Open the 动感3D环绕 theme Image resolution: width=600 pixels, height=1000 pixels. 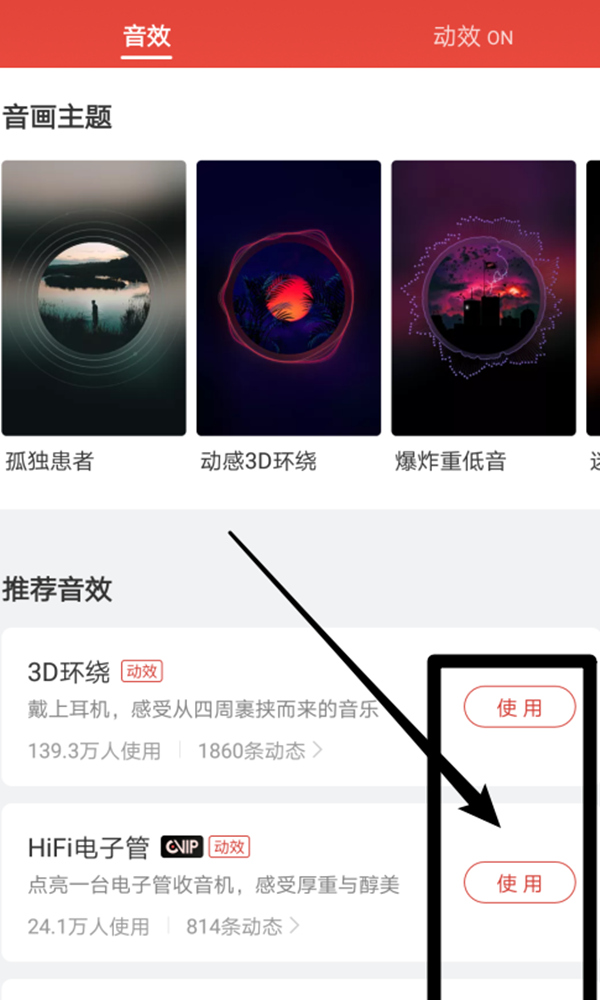coord(288,298)
